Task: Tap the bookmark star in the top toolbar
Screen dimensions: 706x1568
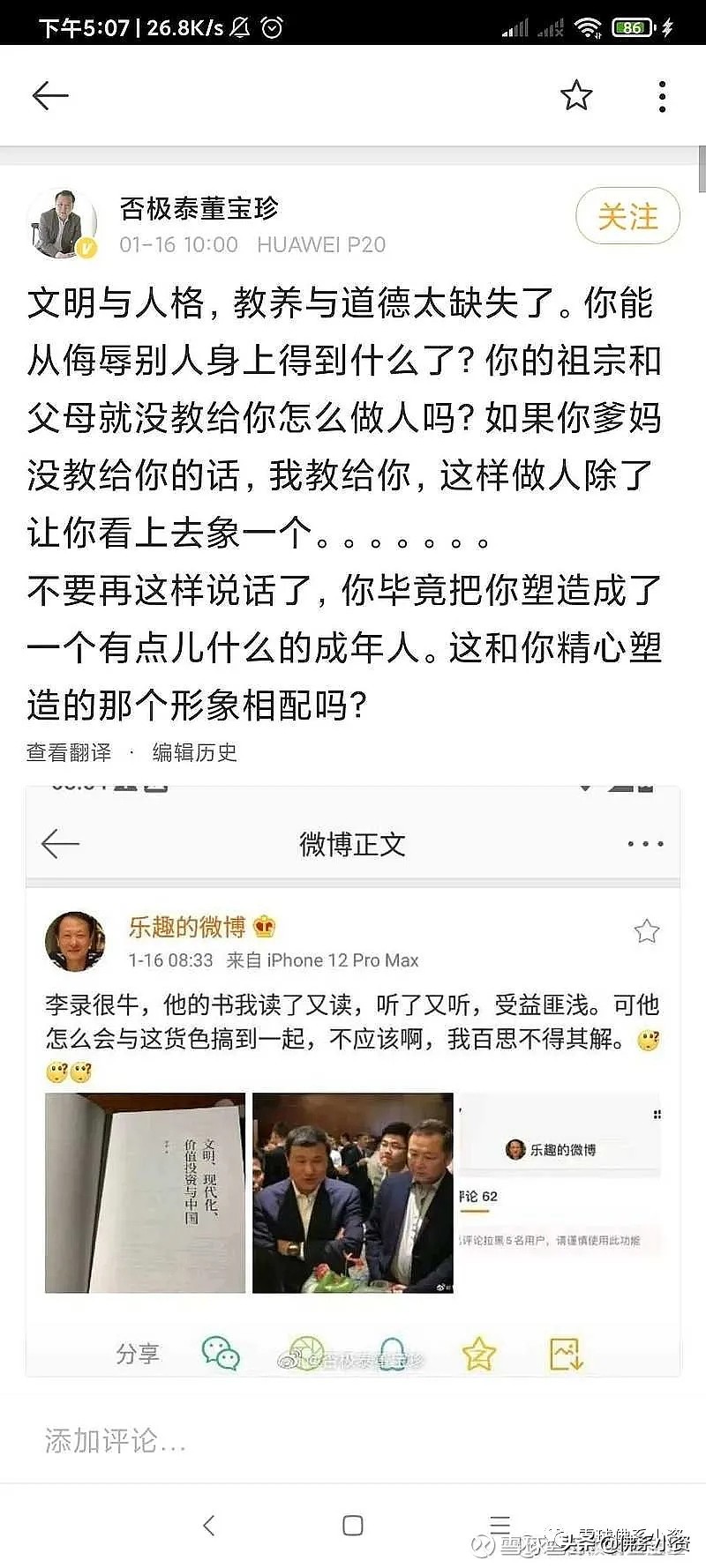Action: [x=577, y=95]
